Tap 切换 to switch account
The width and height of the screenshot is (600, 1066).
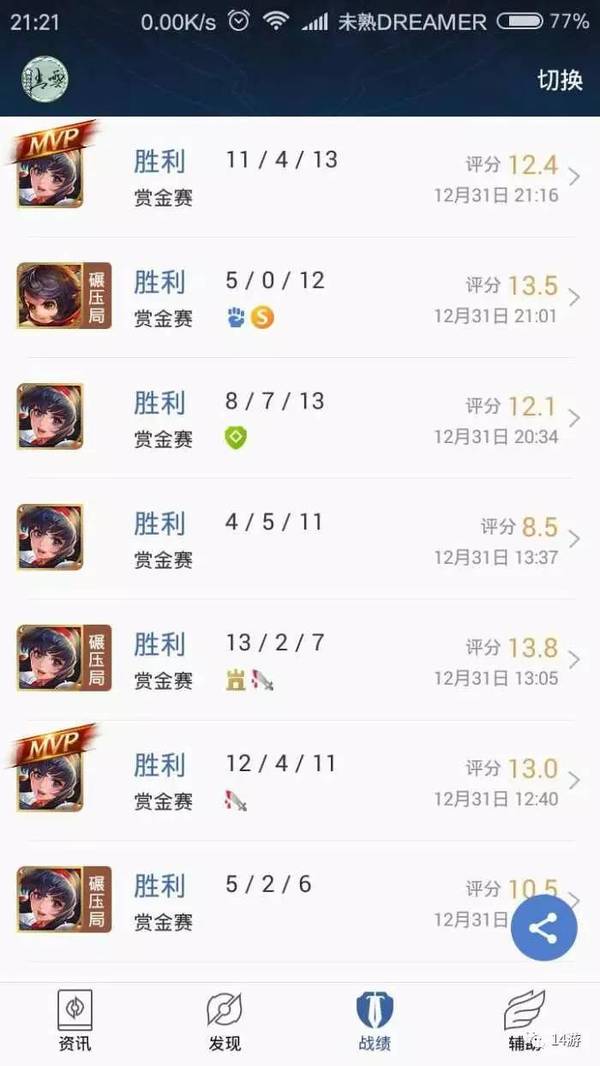tap(559, 80)
